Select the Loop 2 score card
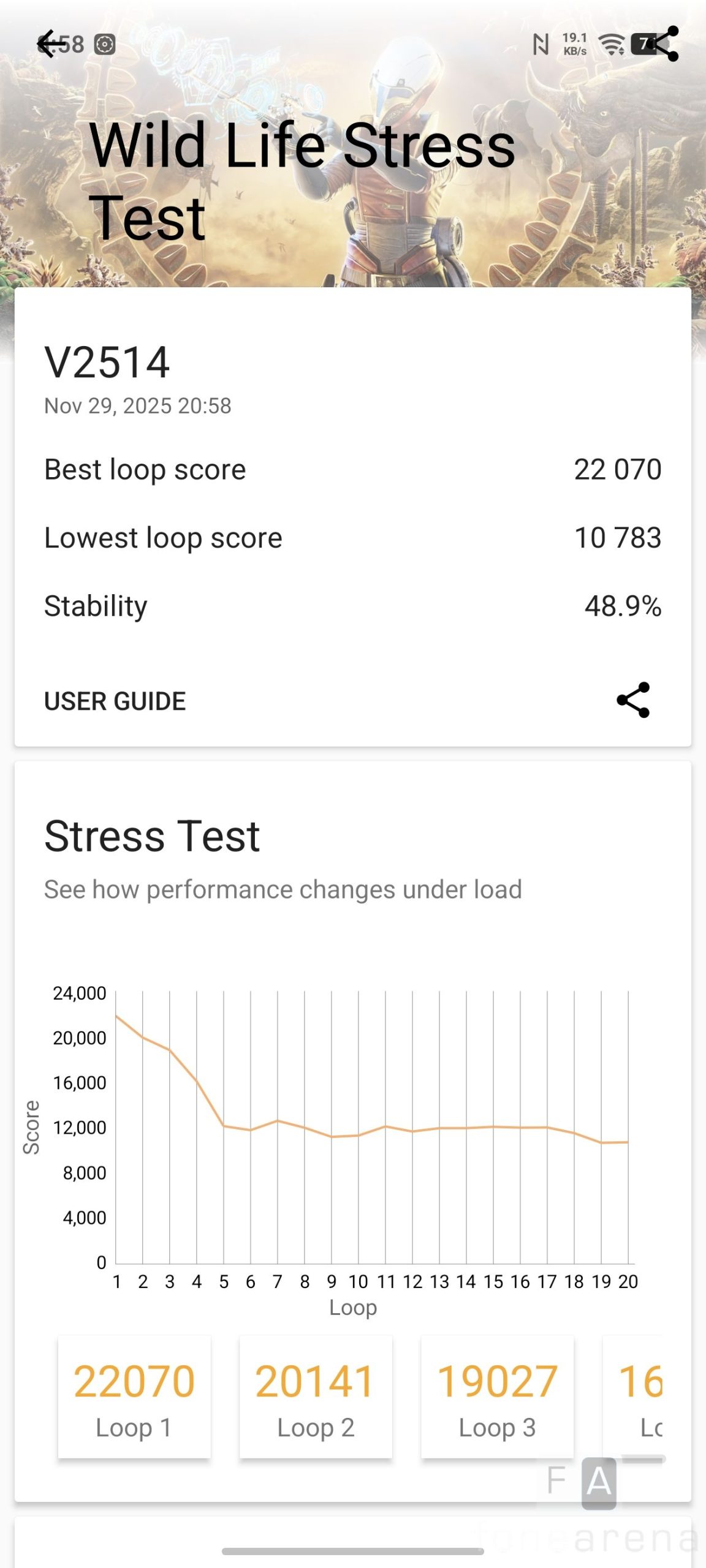 click(316, 1396)
